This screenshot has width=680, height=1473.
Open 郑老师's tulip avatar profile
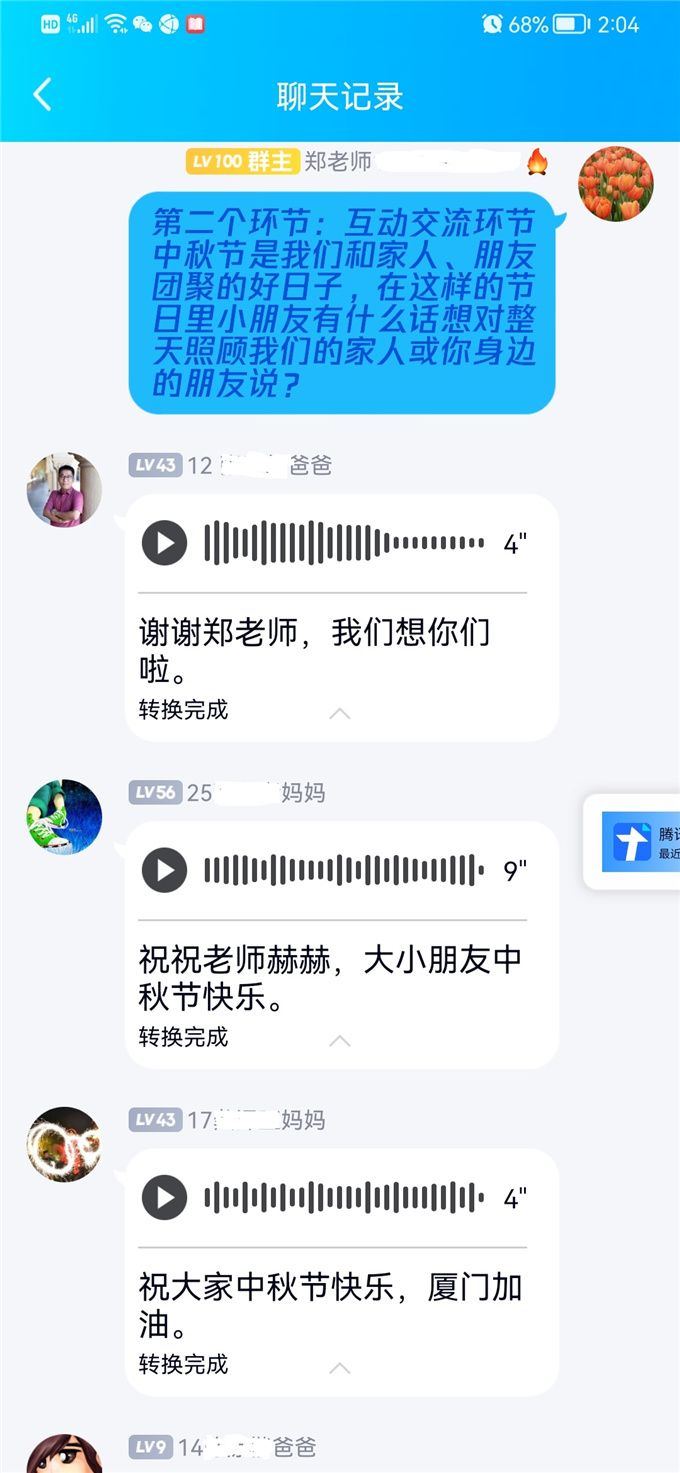(x=615, y=184)
